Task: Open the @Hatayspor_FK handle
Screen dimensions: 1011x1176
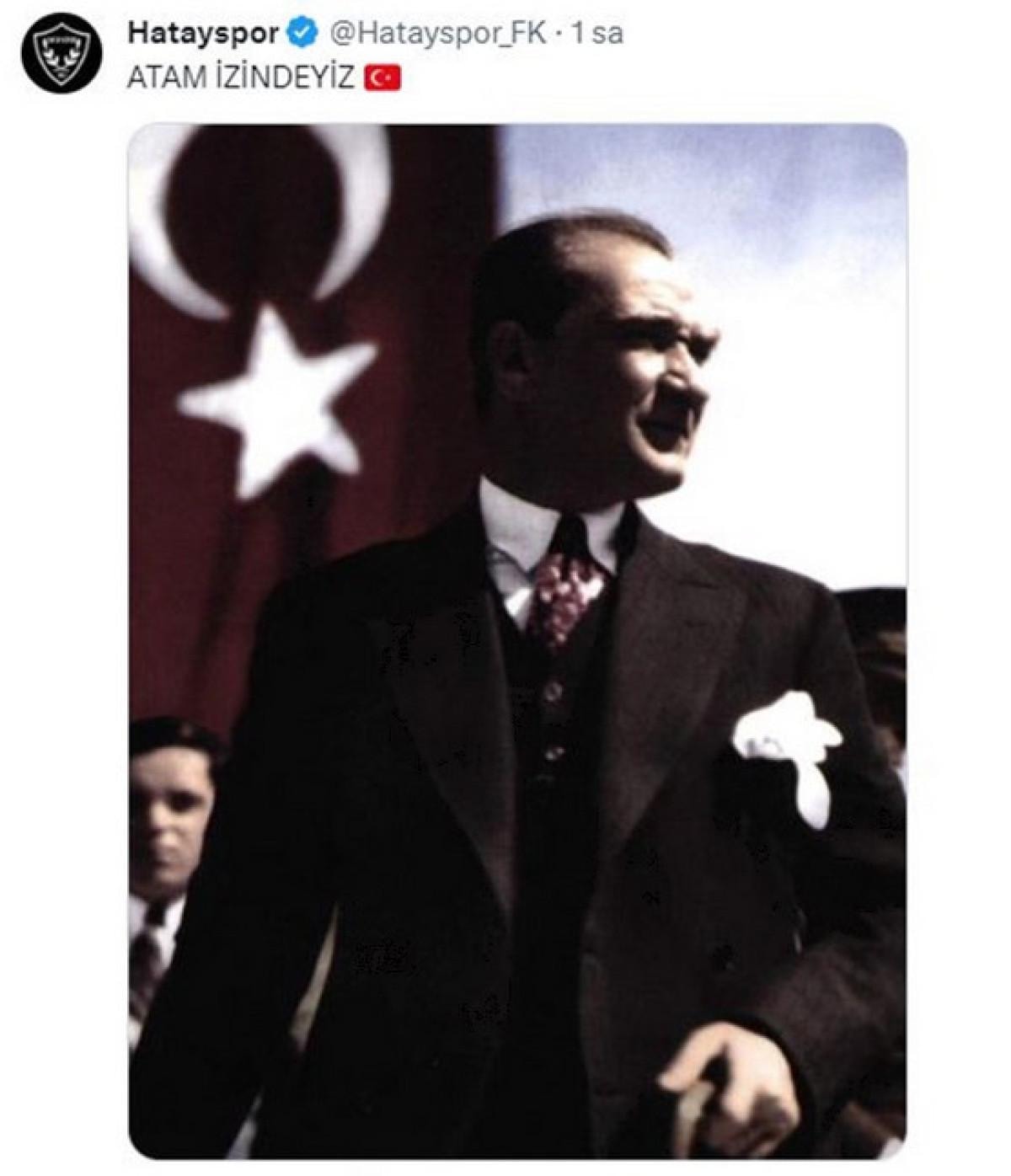Action: [x=437, y=33]
